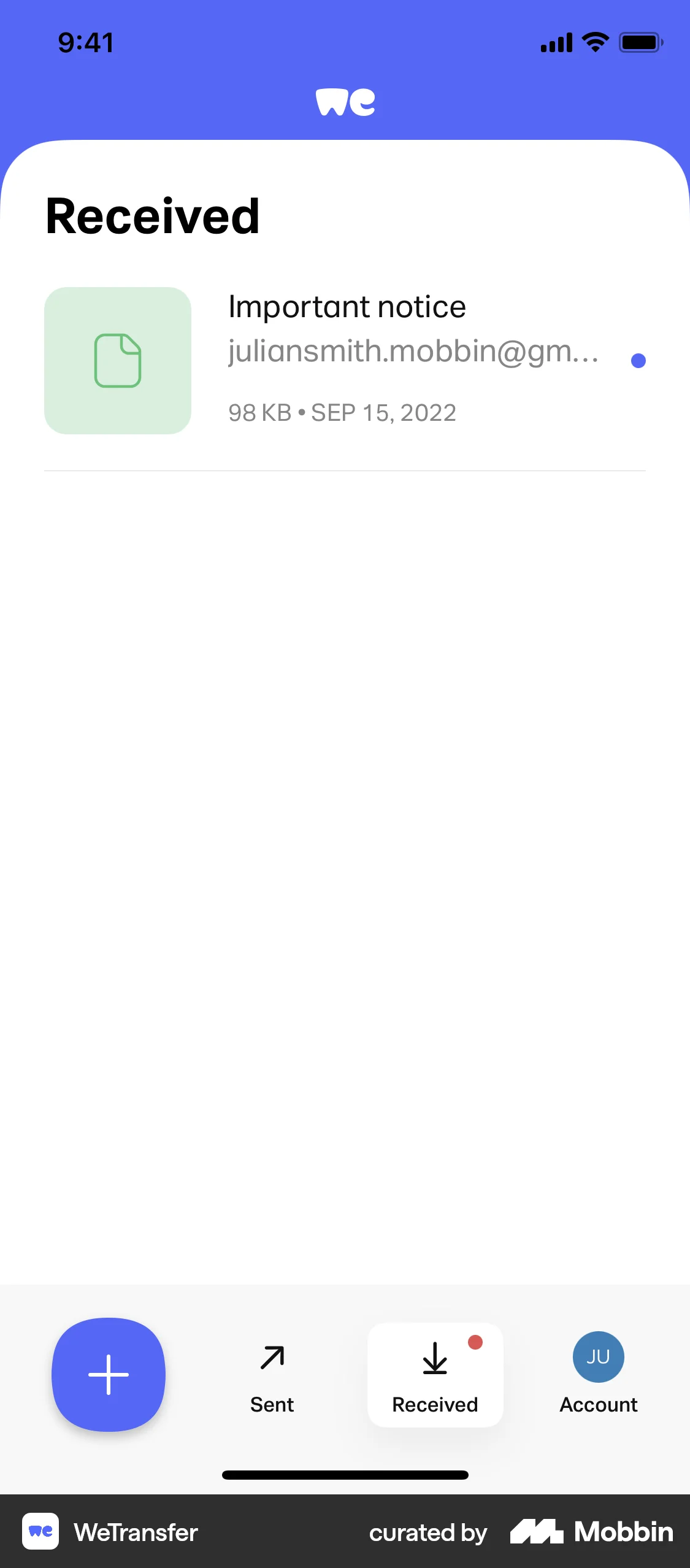The width and height of the screenshot is (690, 1568).
Task: Tap the WeTransfer icon in the bottom bar
Action: tap(40, 1532)
